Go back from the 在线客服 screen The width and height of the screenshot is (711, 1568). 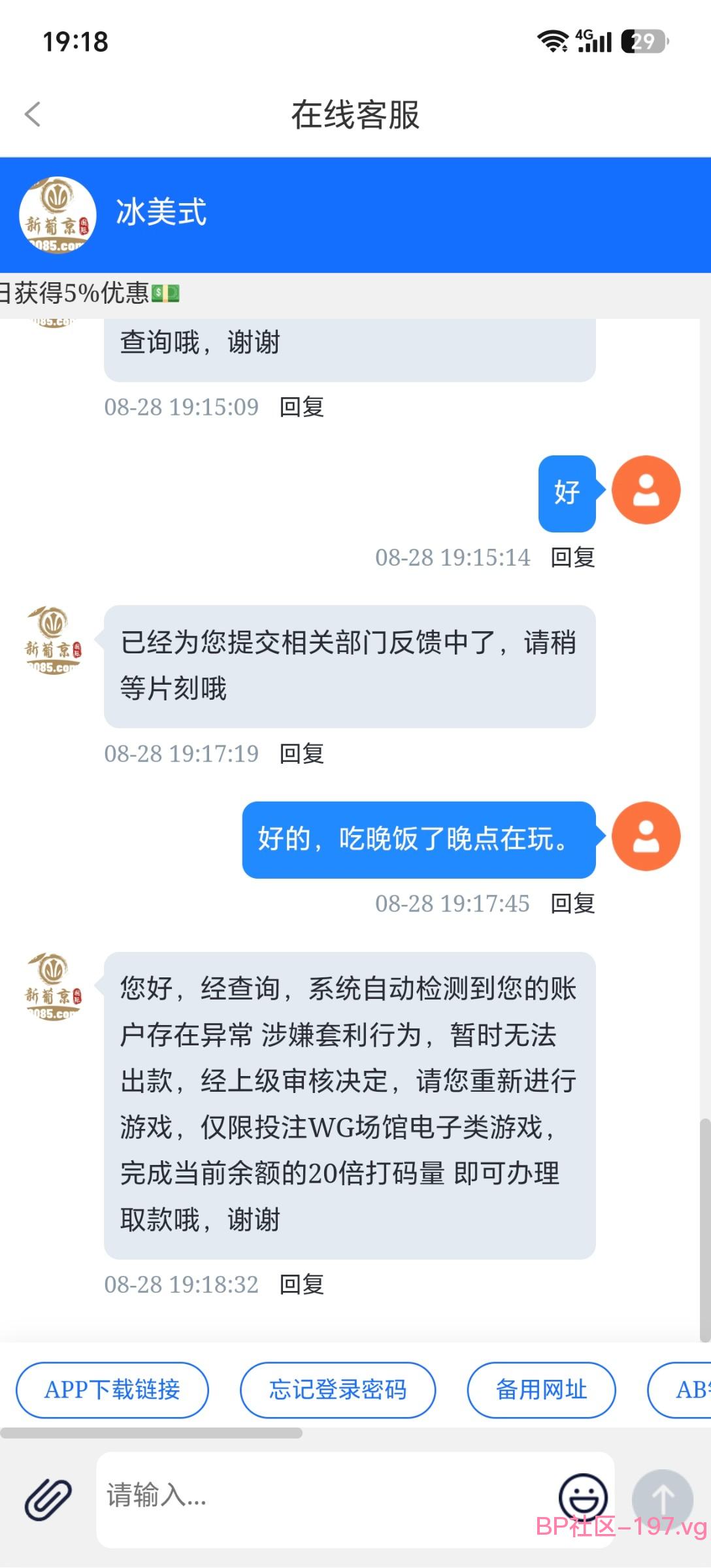tap(33, 114)
